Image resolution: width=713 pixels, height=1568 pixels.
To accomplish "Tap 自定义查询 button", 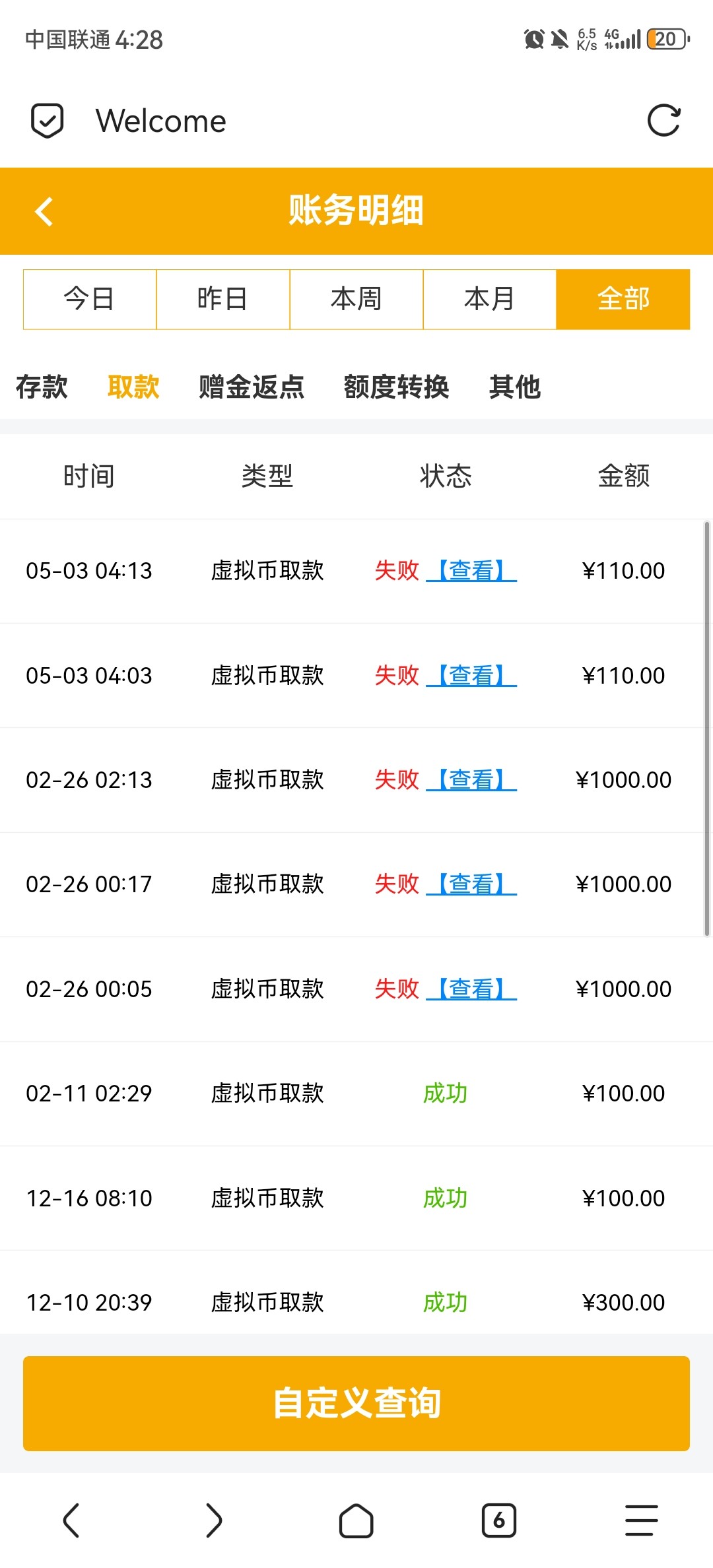I will pos(356,1403).
